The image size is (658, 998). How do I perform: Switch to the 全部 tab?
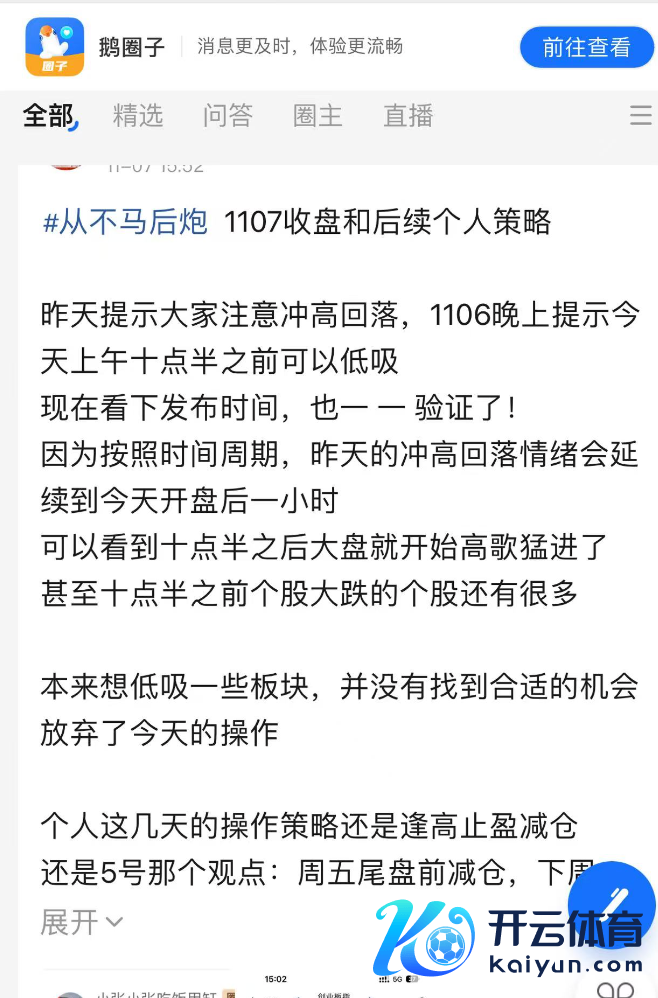[x=48, y=116]
